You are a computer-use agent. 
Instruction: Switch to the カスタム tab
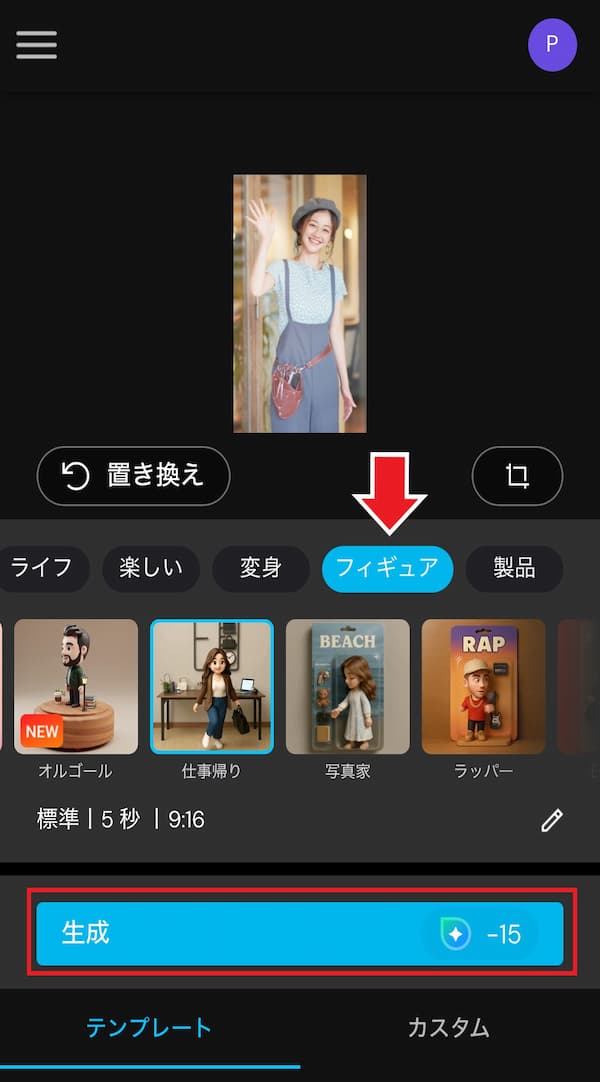tap(448, 1027)
